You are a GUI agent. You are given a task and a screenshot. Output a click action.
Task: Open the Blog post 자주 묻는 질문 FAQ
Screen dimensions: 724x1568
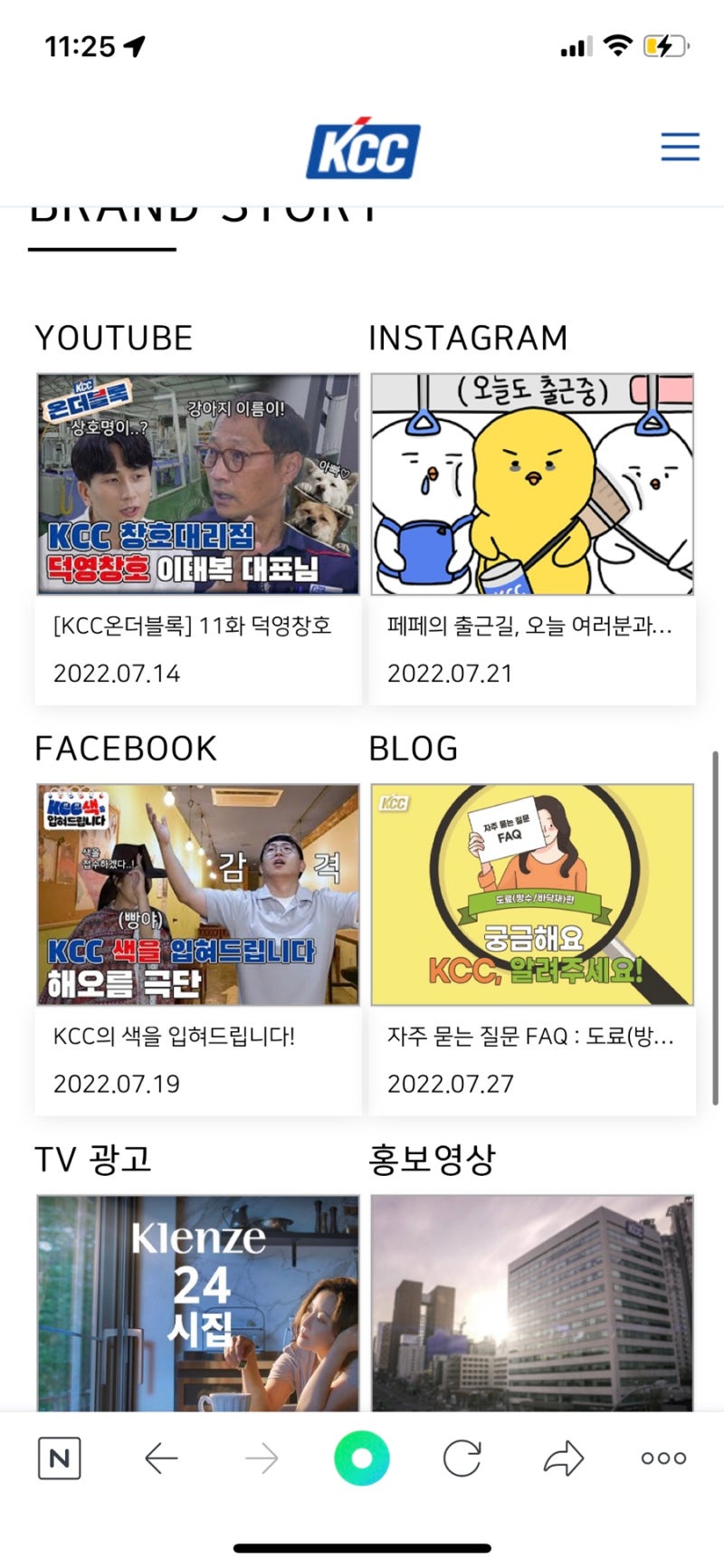coord(532,894)
